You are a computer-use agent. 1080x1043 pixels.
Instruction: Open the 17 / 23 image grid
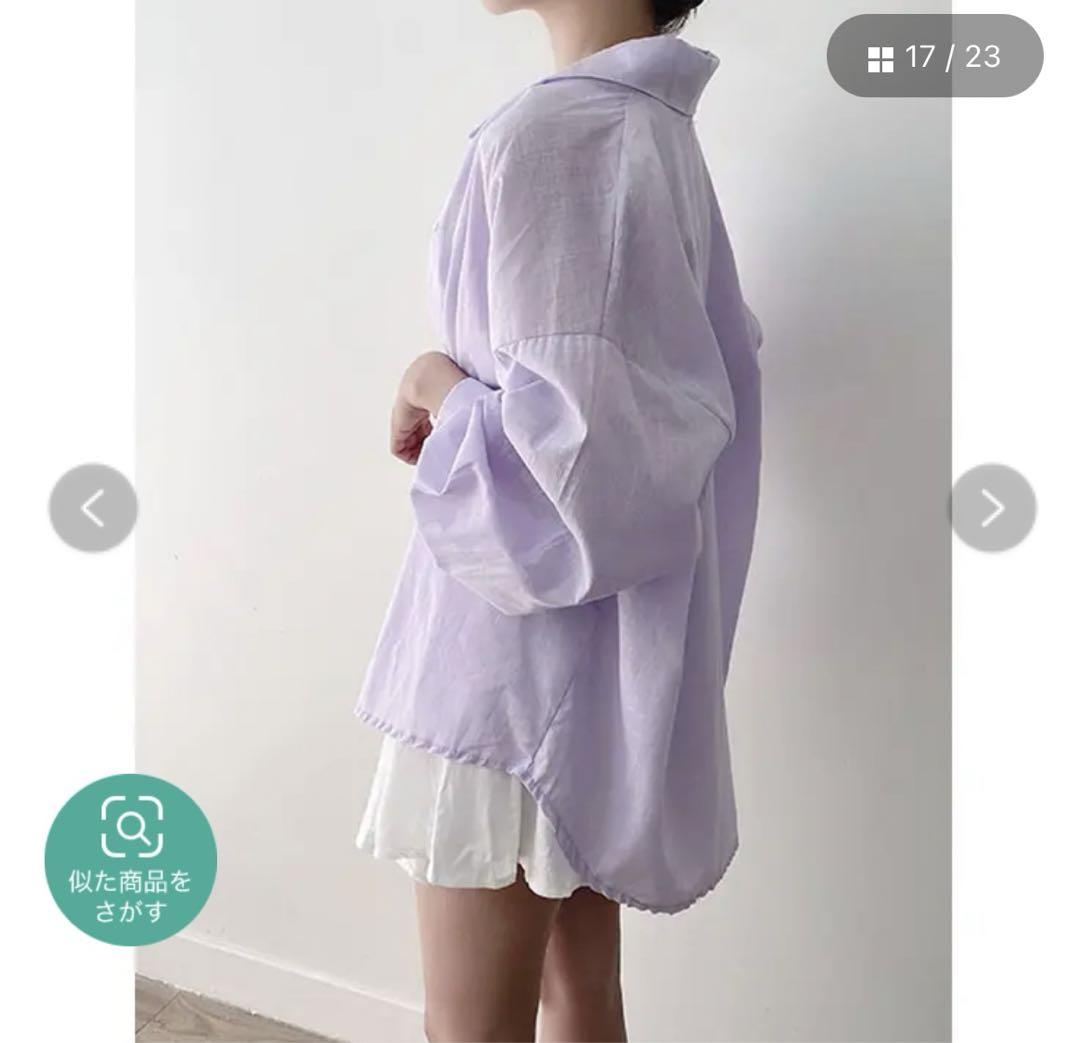coord(934,57)
